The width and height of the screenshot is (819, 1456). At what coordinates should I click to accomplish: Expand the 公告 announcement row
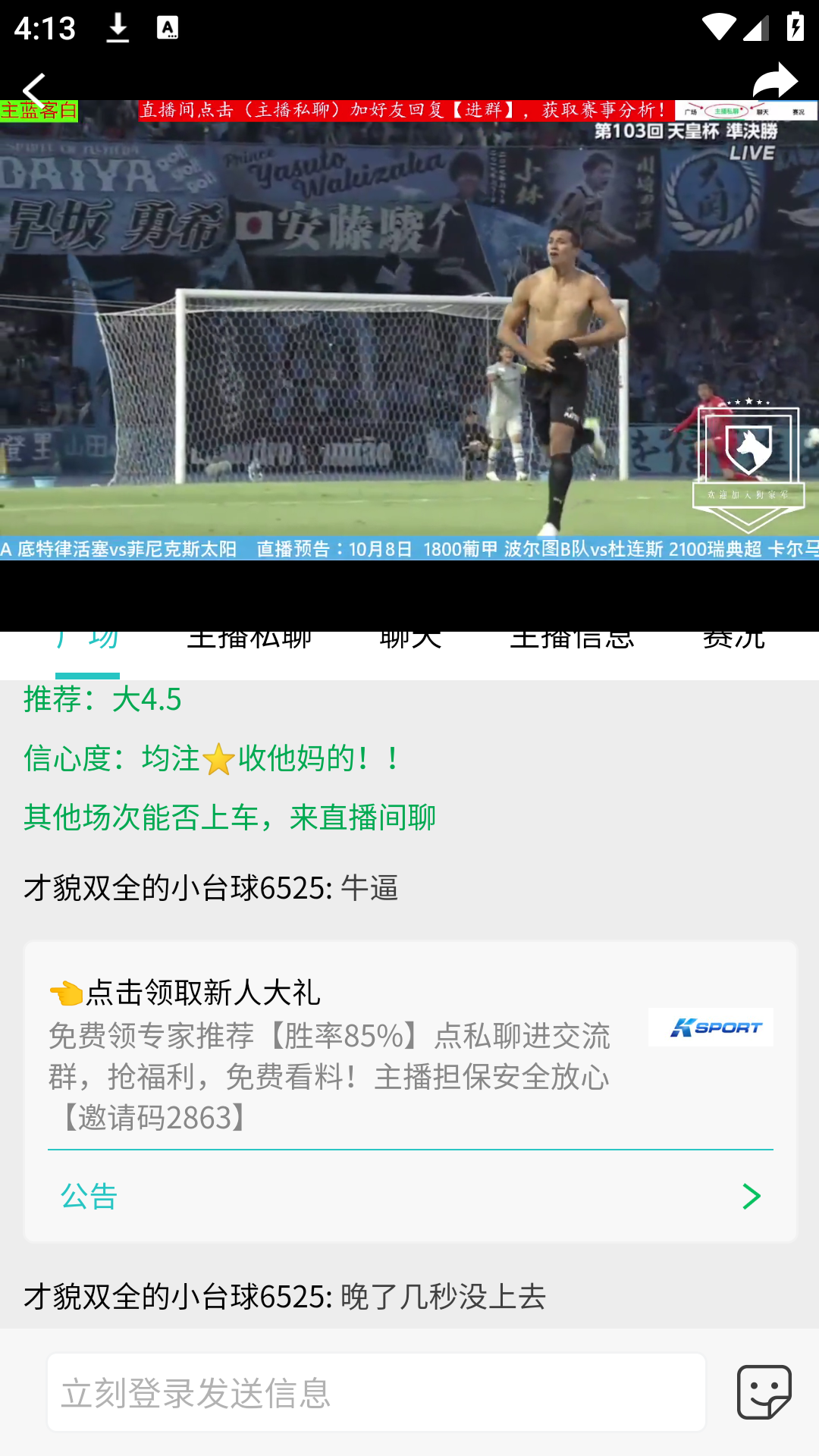409,1197
